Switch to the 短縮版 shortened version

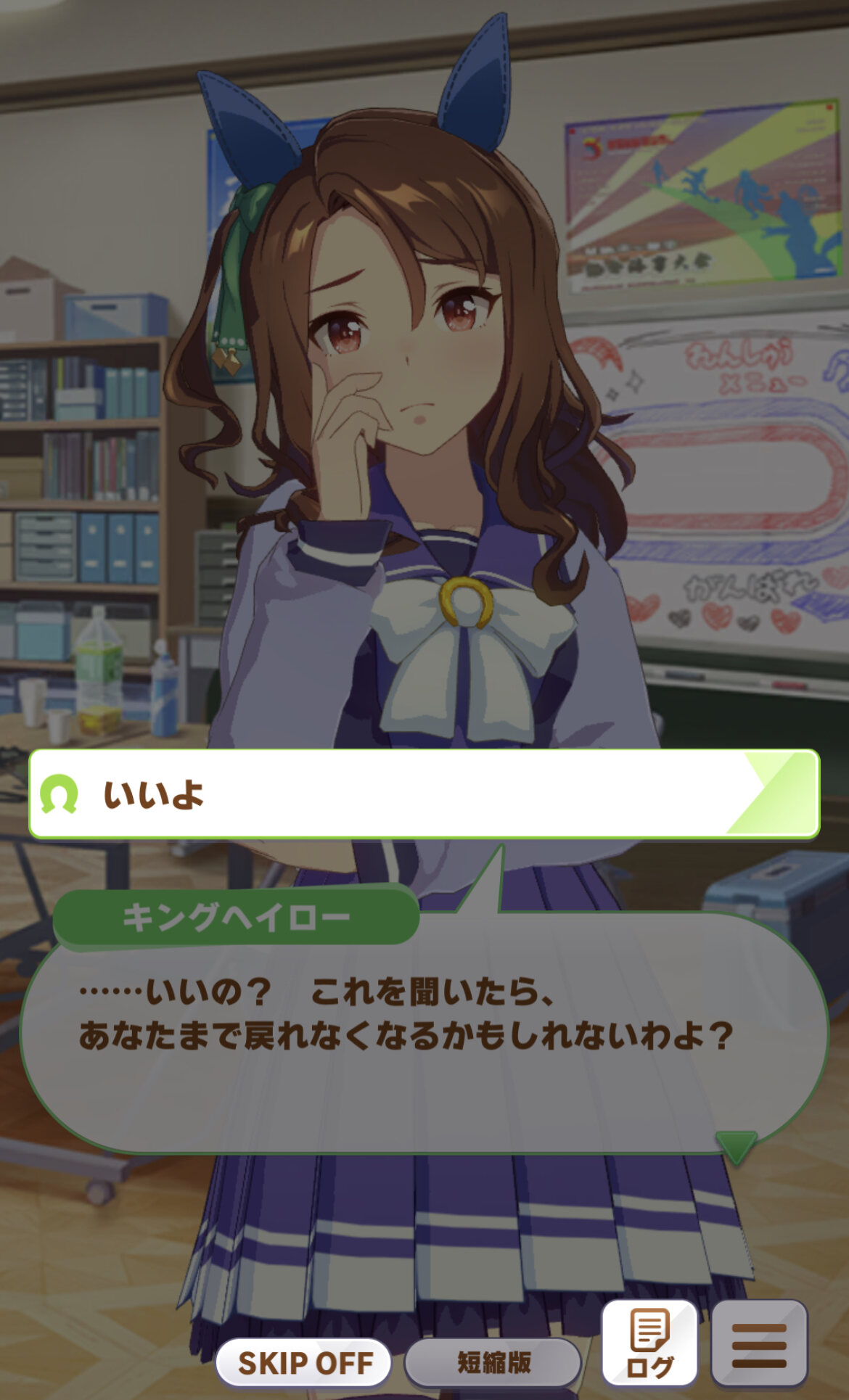coord(493,1363)
